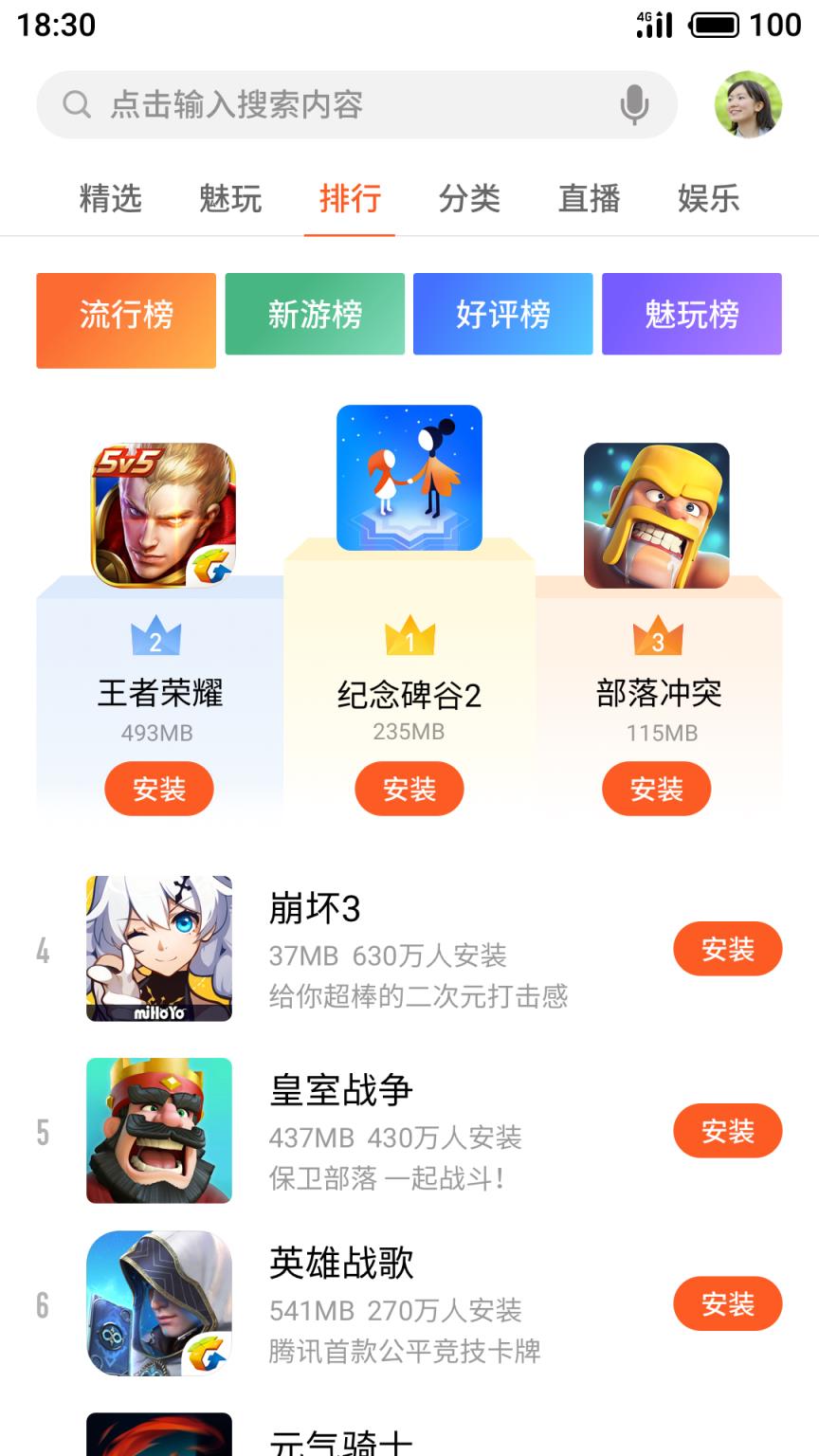Viewport: 819px width, 1456px height.
Task: Select the 魅玩榜 ranking filter
Action: tap(691, 314)
